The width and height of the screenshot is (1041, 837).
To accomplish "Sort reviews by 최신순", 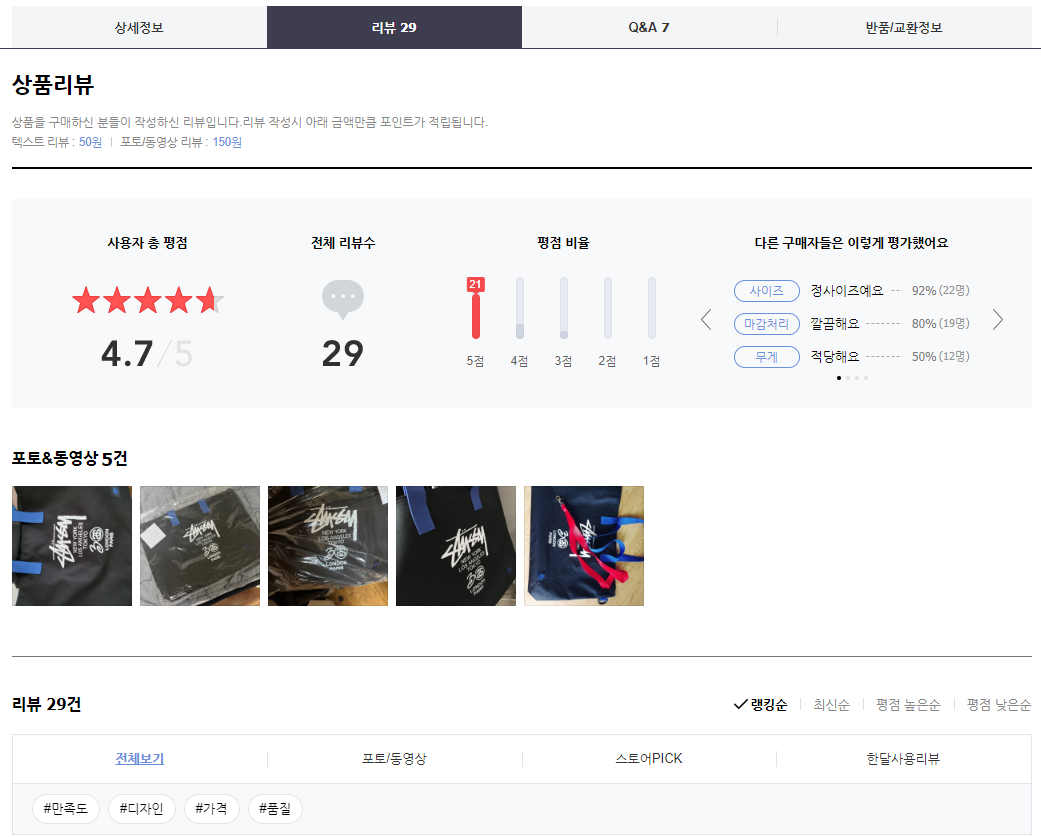I will pyautogui.click(x=831, y=705).
